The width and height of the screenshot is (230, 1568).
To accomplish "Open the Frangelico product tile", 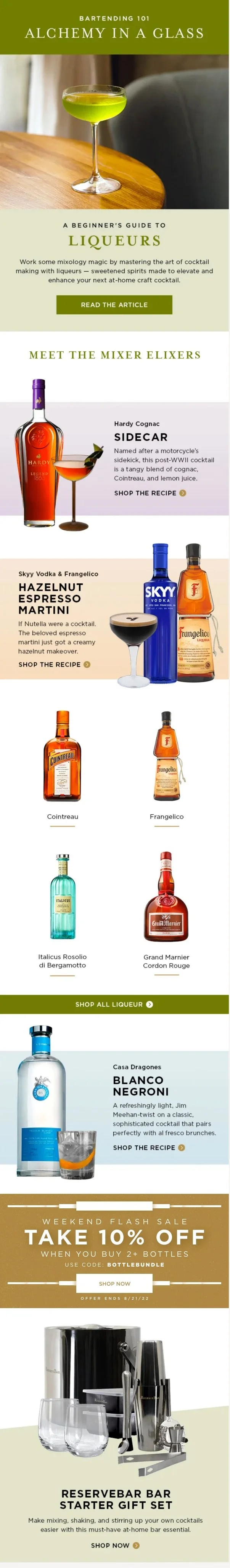I will 167,768.
